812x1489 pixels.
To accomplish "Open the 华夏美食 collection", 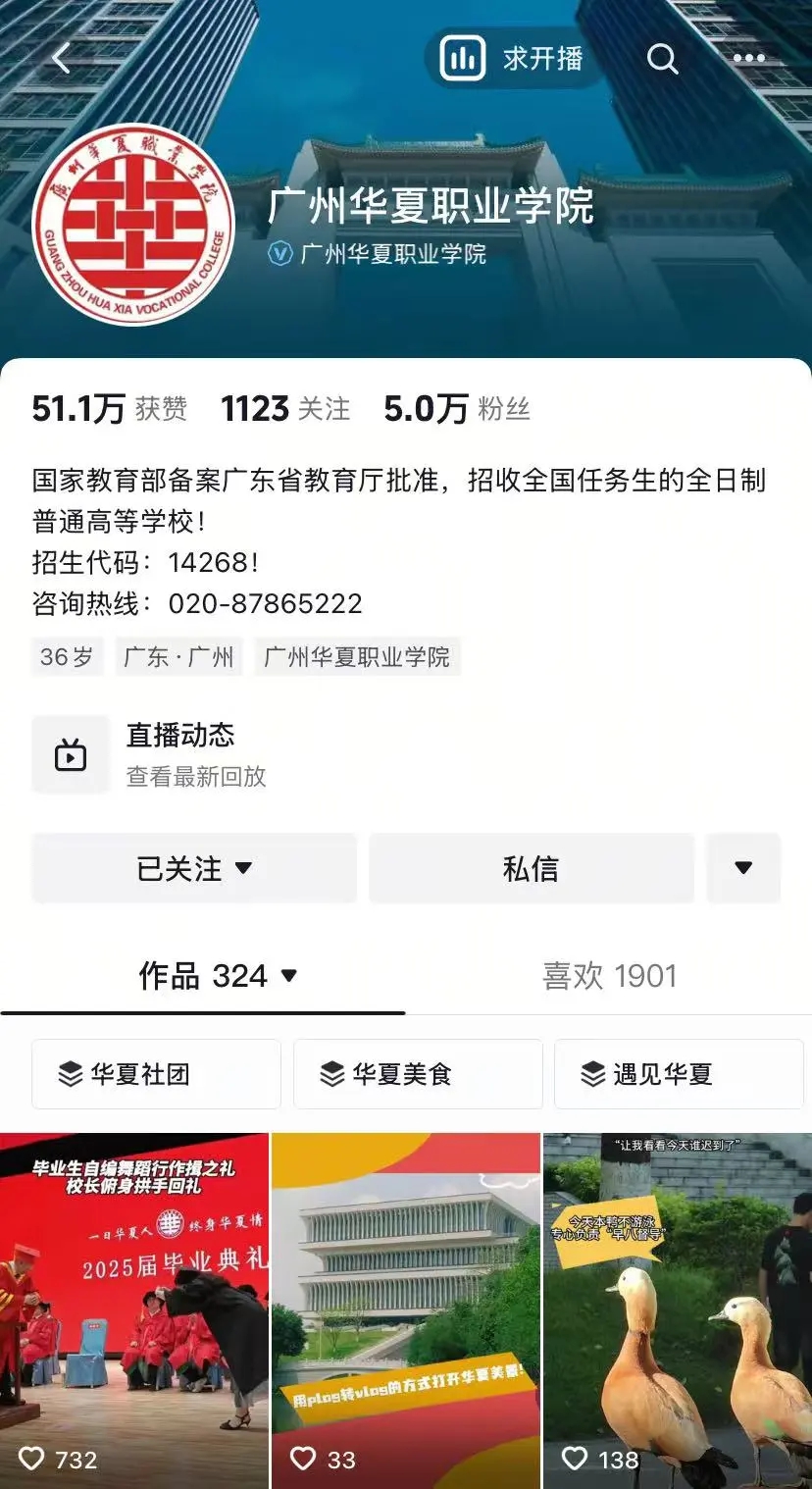I will tap(418, 1074).
